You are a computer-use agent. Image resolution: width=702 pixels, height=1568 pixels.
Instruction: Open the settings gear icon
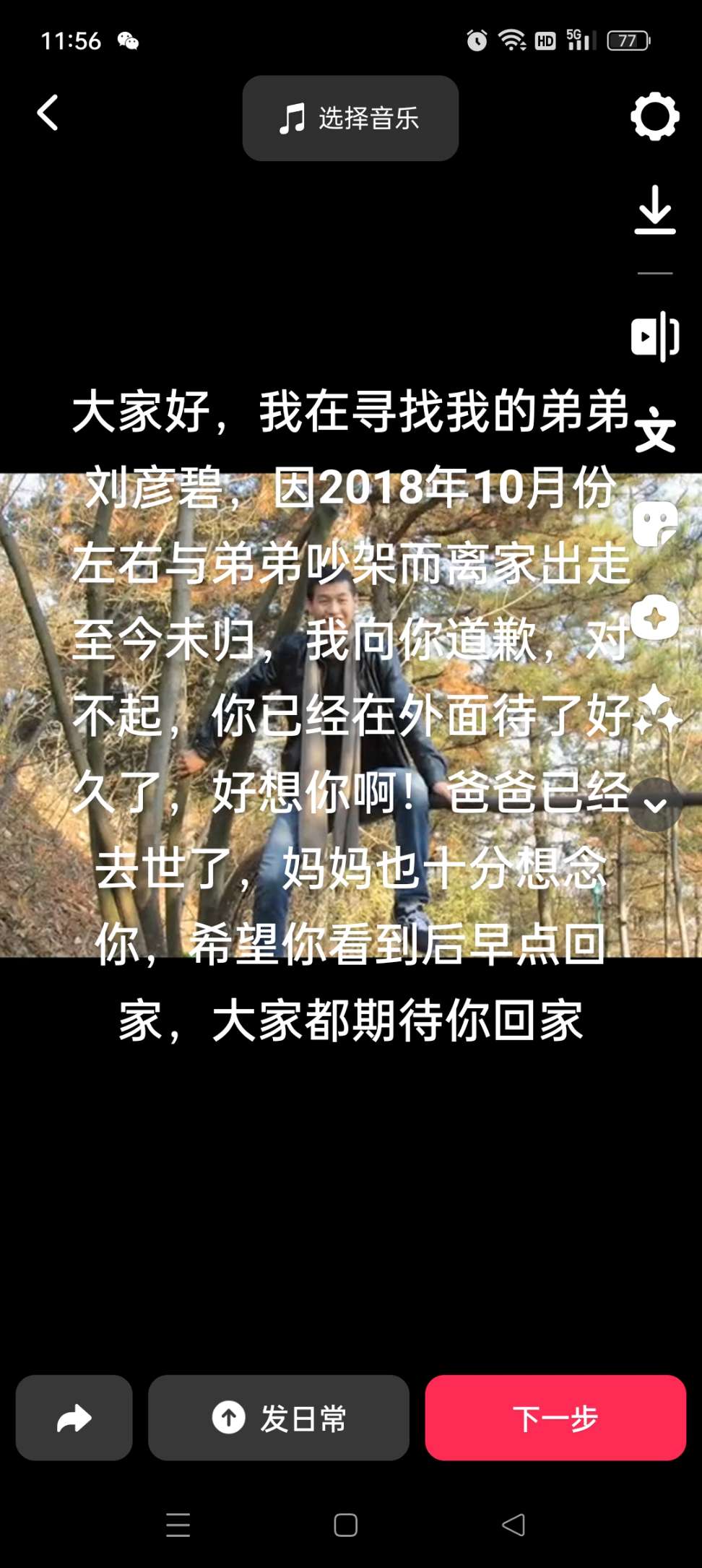click(654, 116)
